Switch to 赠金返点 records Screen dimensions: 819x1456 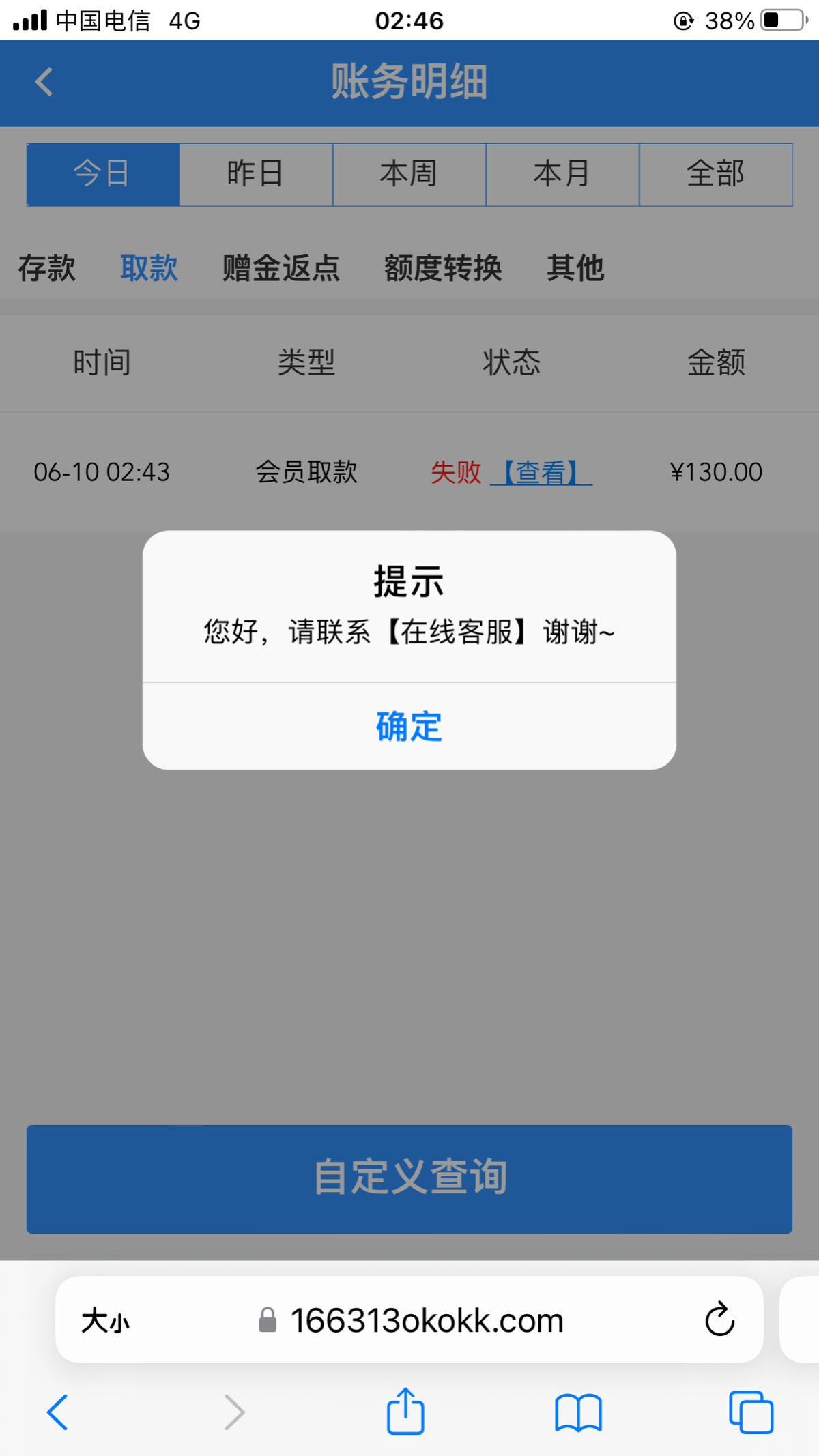[281, 267]
